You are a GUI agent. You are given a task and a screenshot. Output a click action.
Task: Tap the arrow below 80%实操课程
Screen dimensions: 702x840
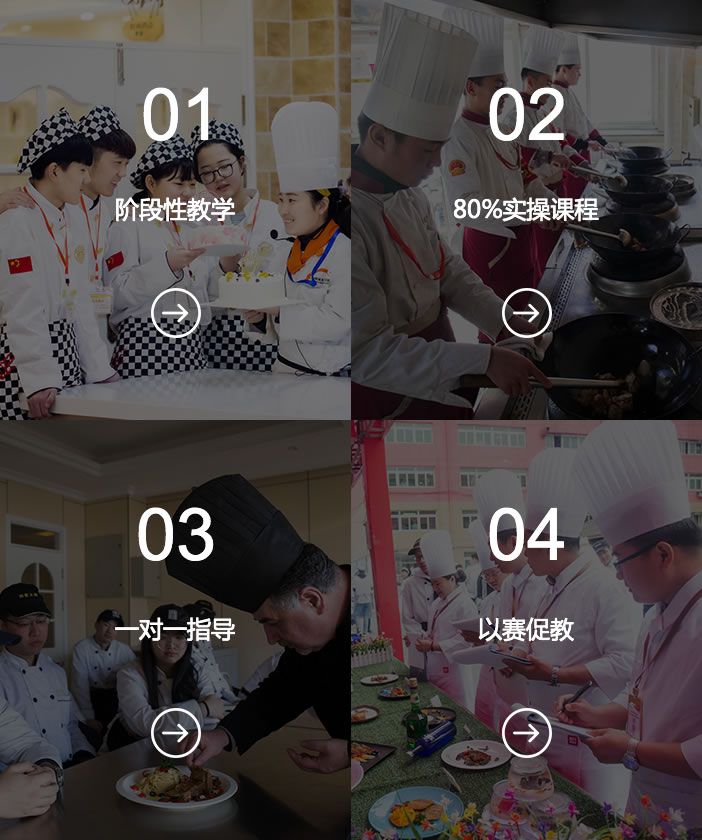coord(527,313)
